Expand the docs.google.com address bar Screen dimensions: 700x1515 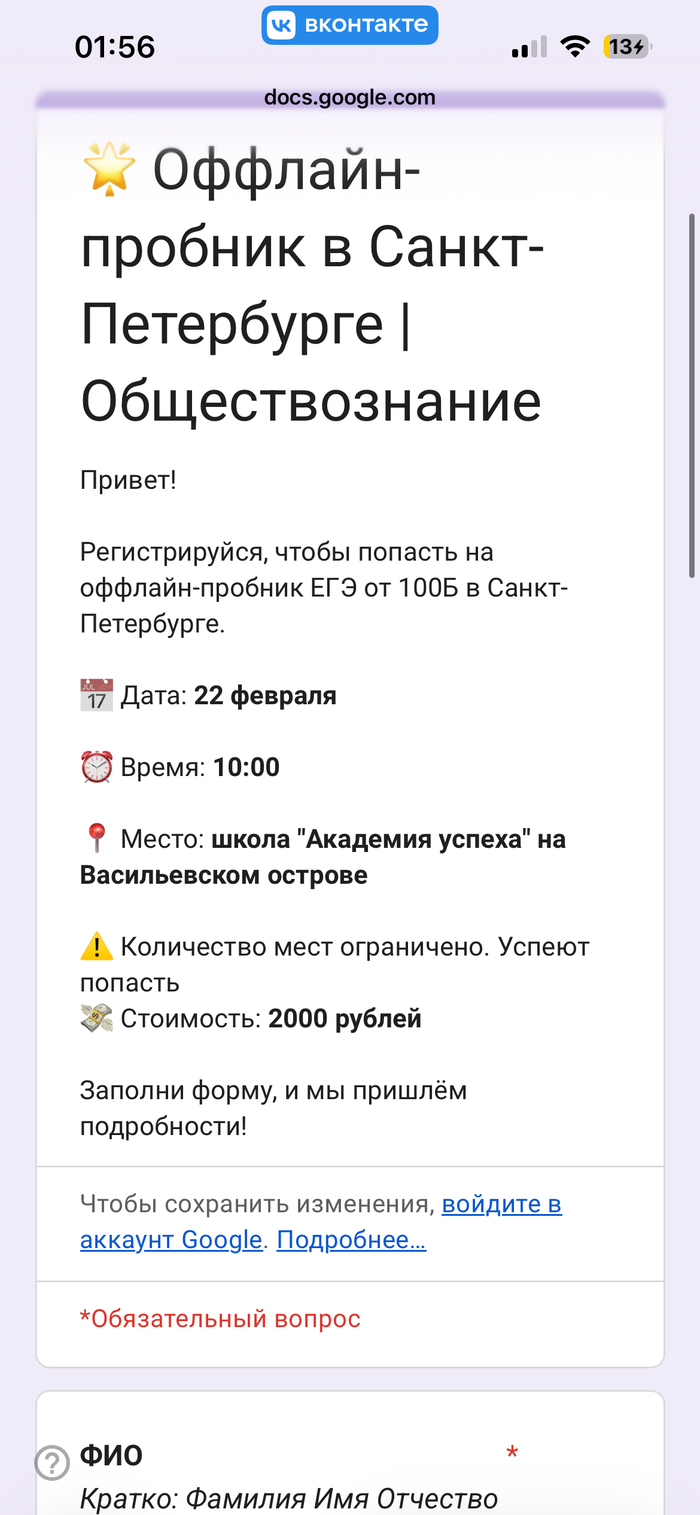(x=350, y=98)
